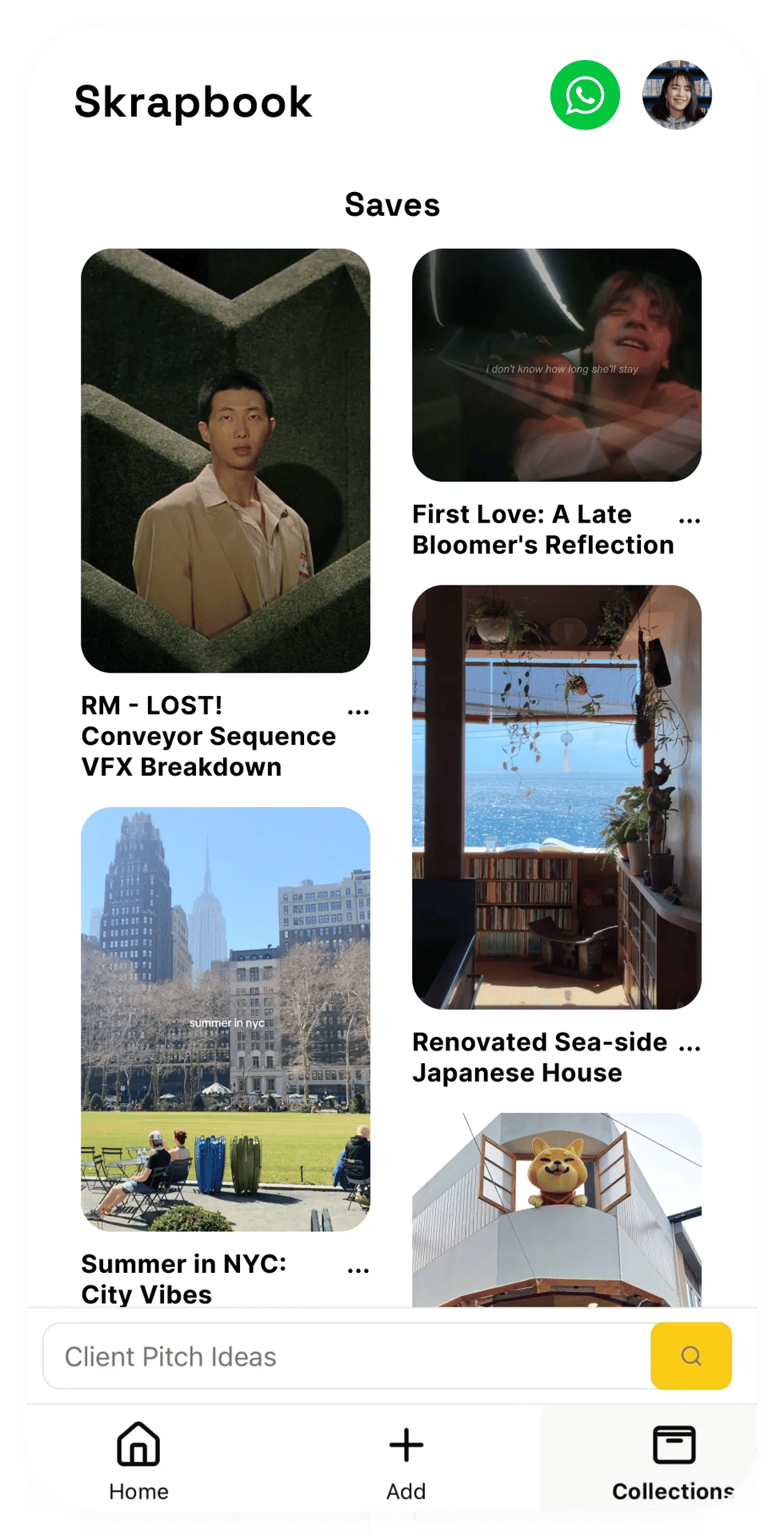Open options for RM - LOST! save

coord(358,711)
